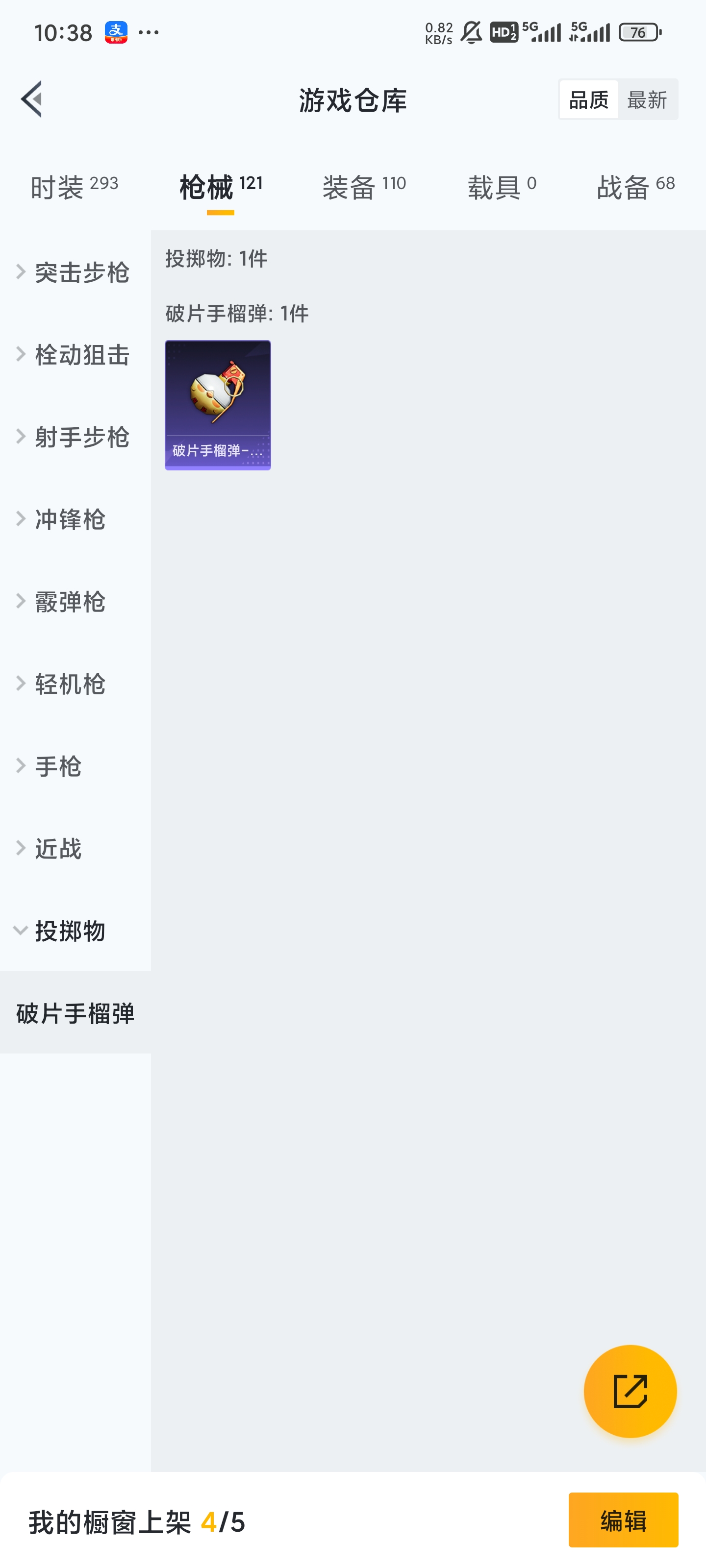Image resolution: width=706 pixels, height=1568 pixels.
Task: Select 破片手榴弹 subcategory in the sidebar
Action: (x=76, y=1013)
